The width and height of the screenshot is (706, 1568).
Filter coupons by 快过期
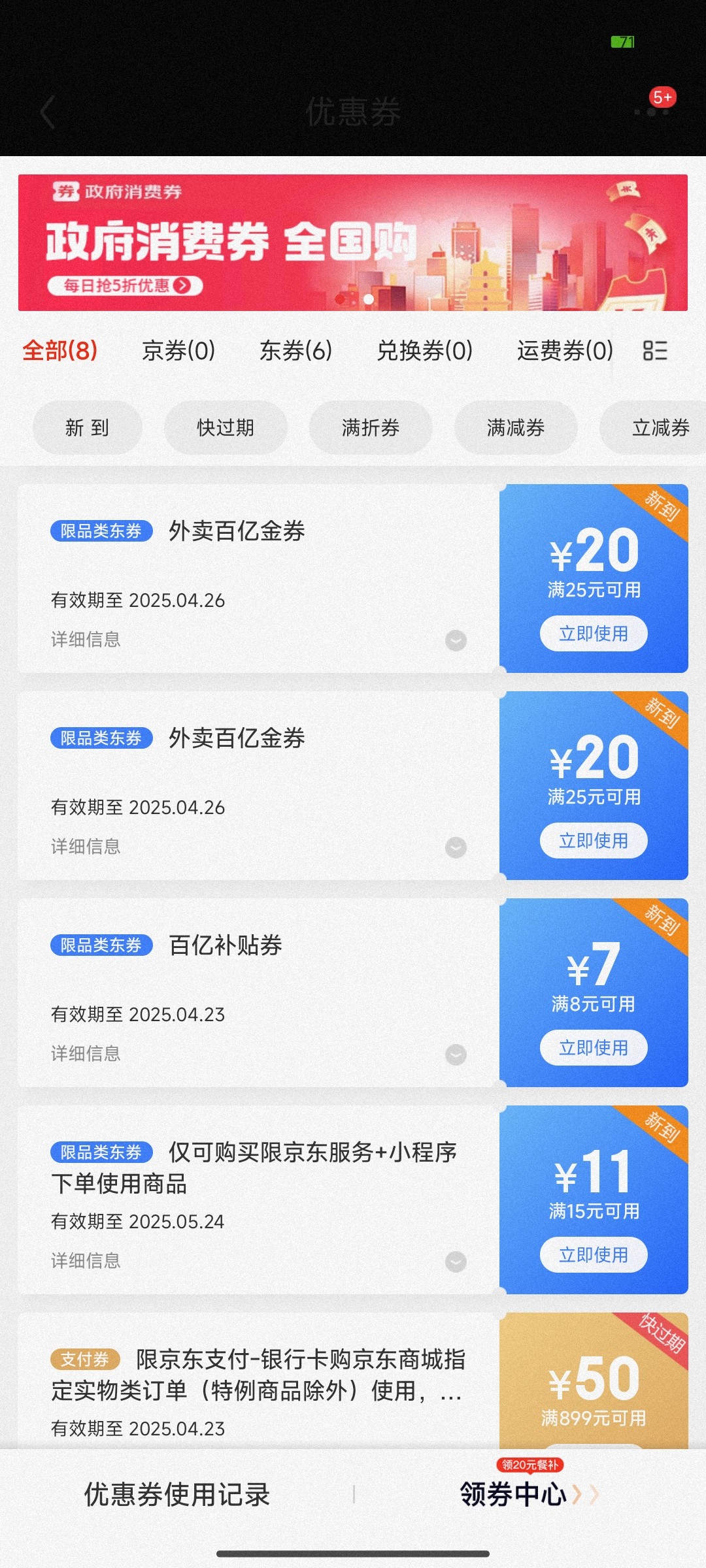[x=226, y=428]
